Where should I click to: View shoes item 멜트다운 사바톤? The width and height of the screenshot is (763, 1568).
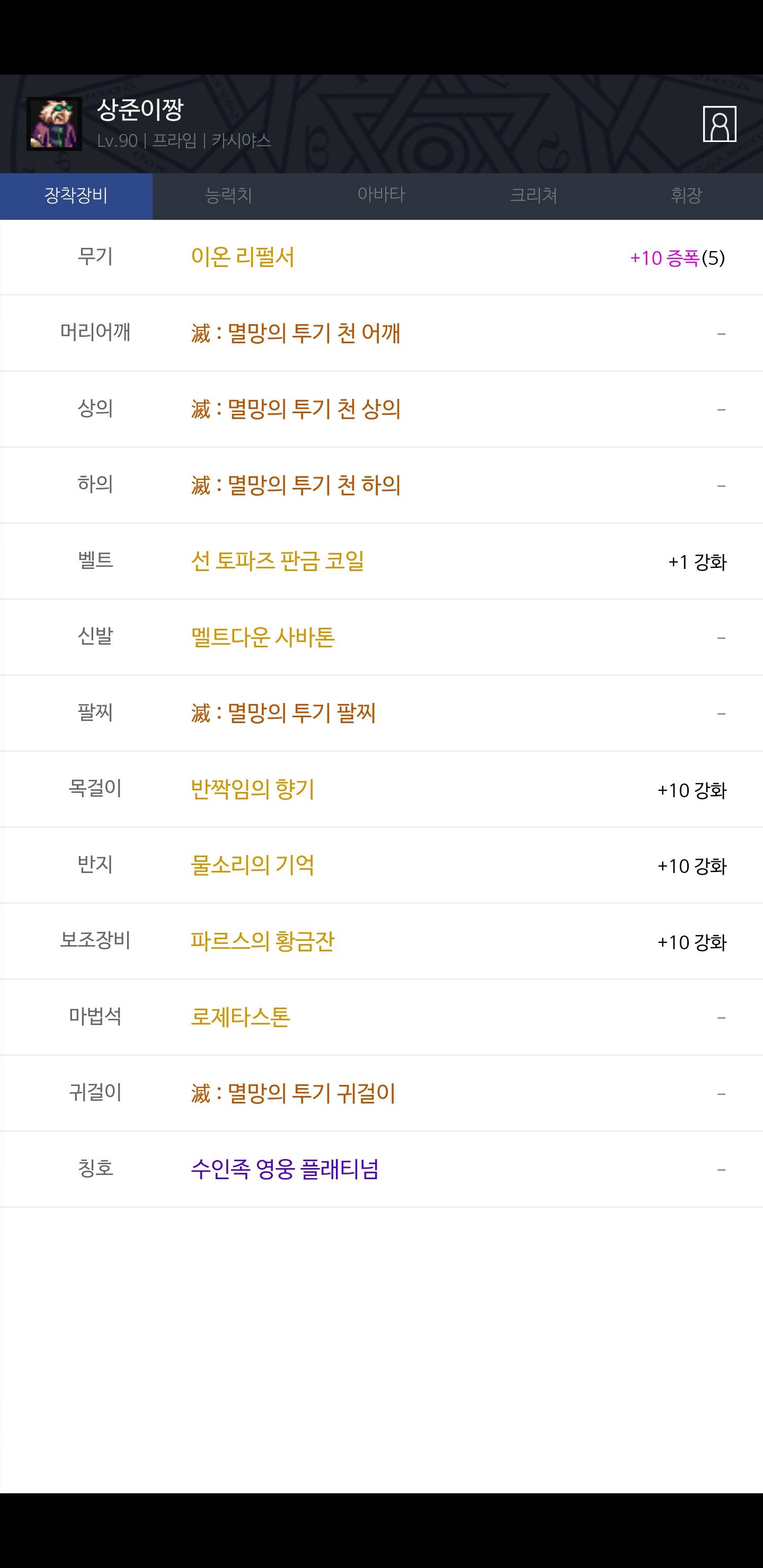tap(262, 637)
